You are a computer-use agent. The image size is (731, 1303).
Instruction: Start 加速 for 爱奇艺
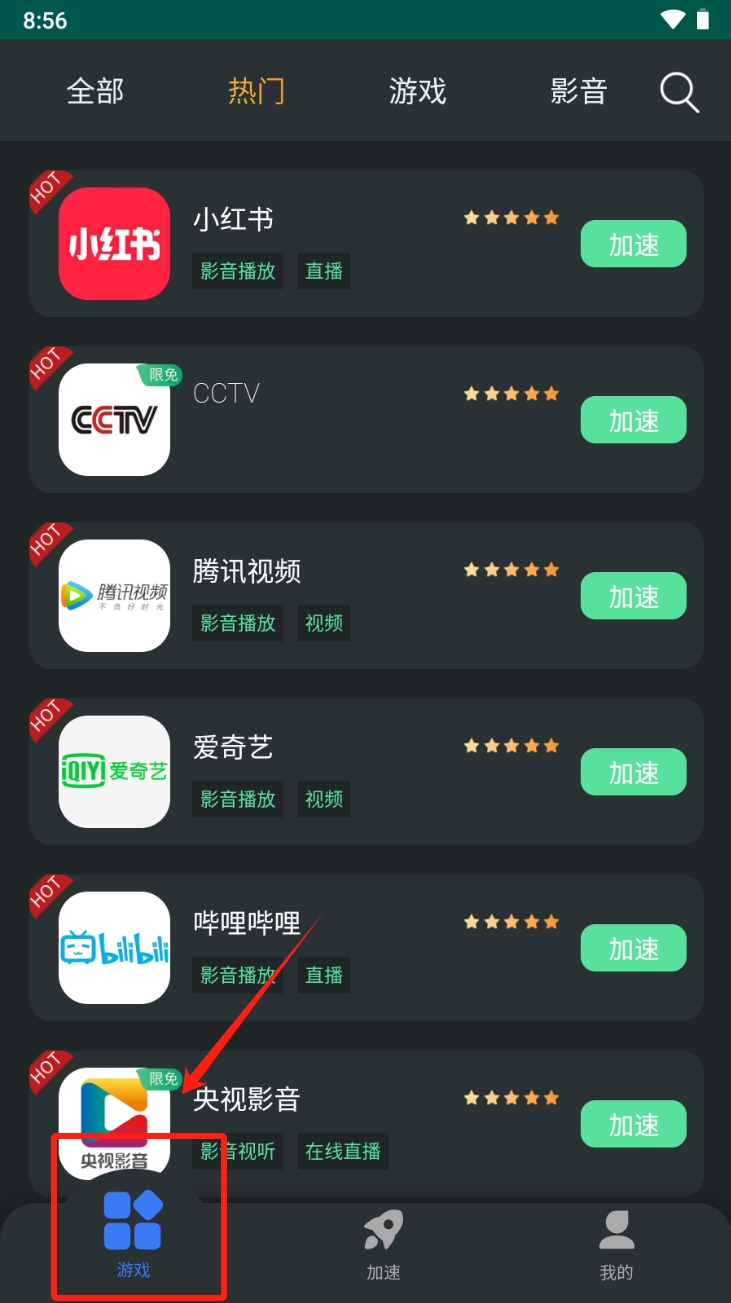pos(633,772)
